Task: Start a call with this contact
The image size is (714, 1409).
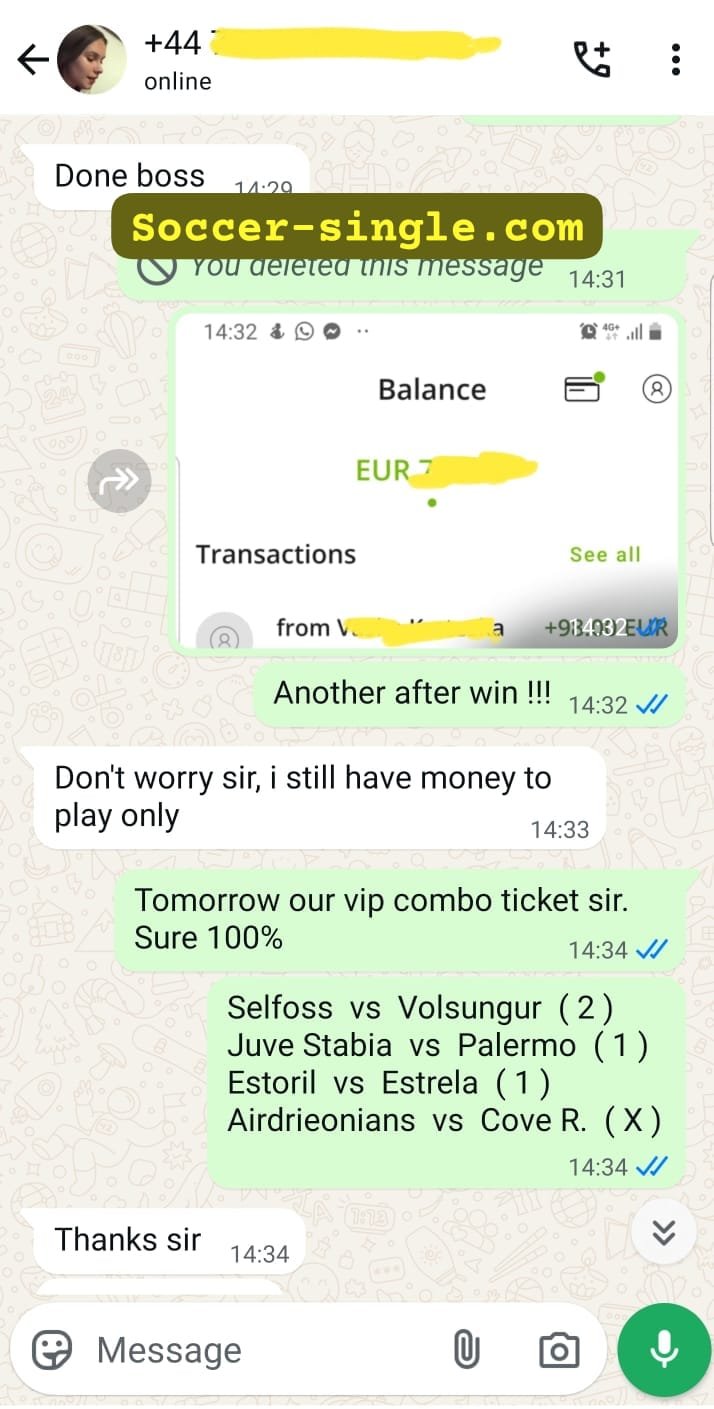Action: [592, 59]
